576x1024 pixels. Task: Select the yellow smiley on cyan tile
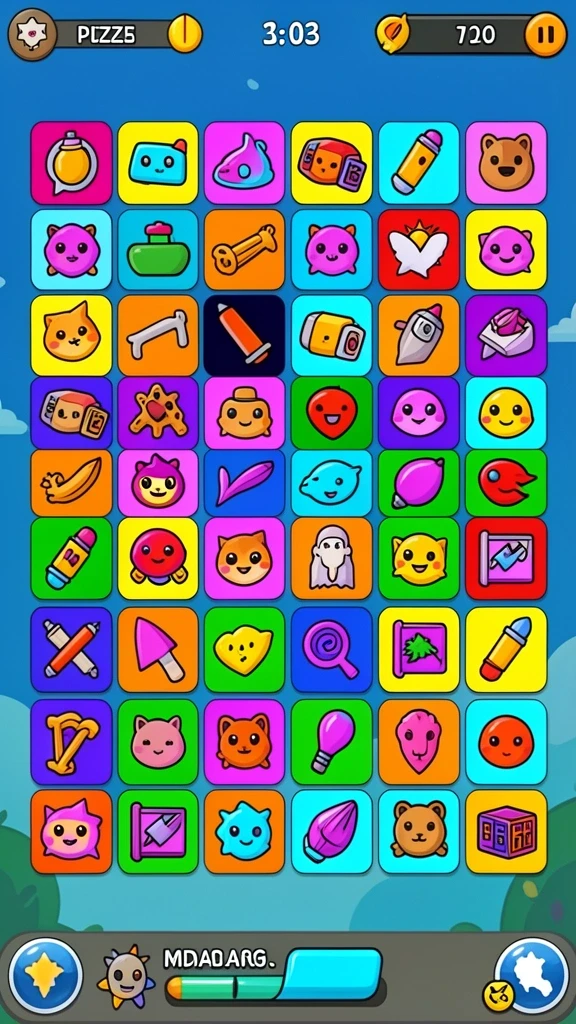[x=506, y=412]
